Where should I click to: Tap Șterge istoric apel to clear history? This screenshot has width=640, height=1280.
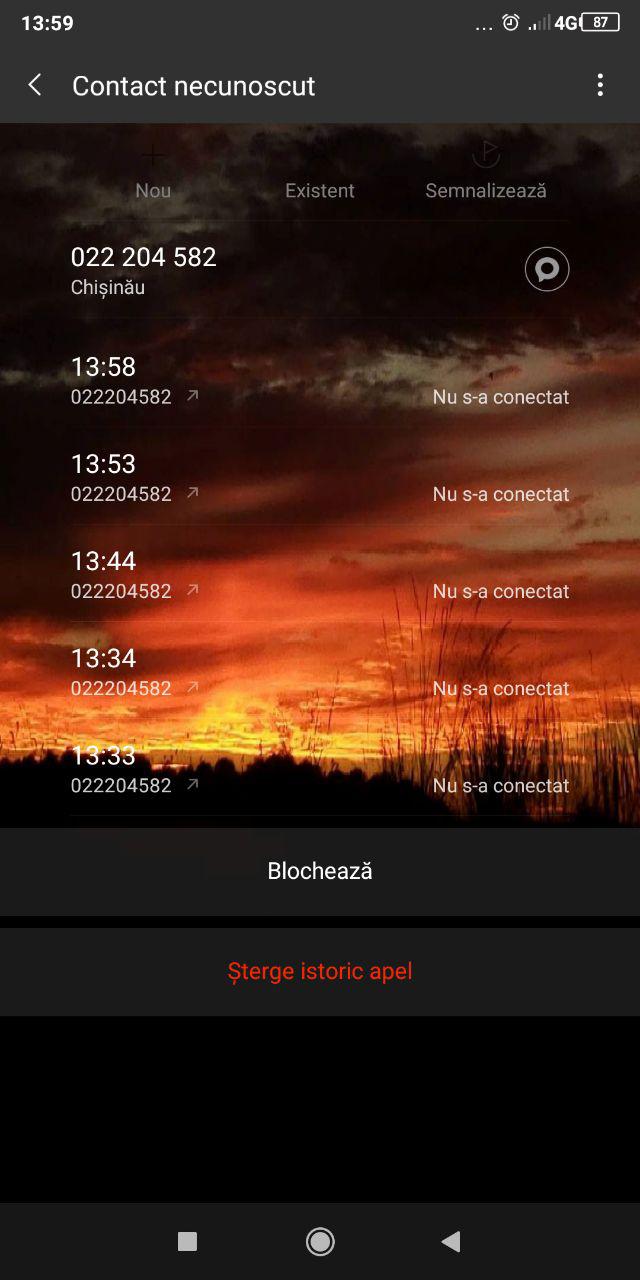(319, 971)
